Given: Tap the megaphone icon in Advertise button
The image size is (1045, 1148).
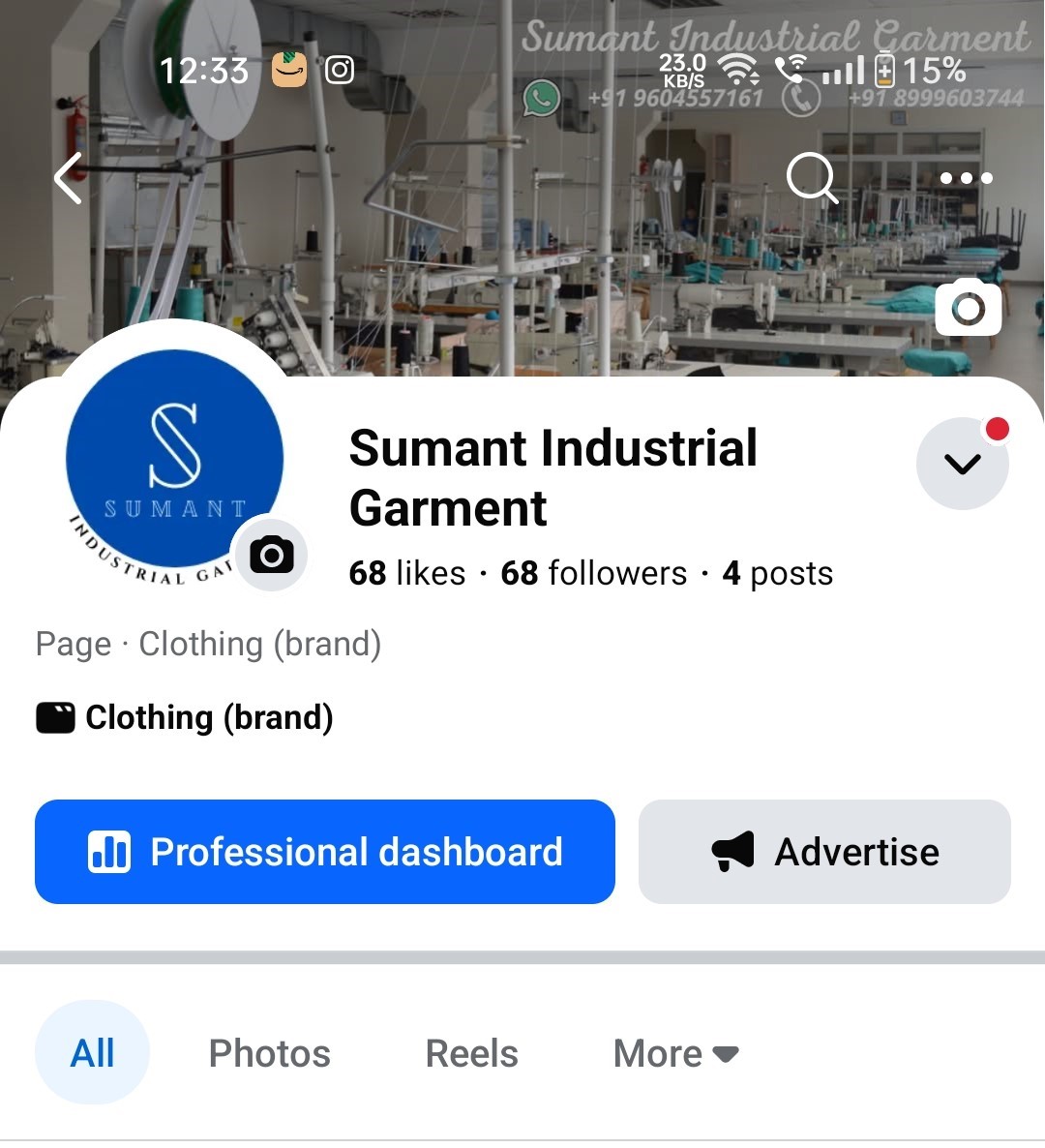Looking at the screenshot, I should (732, 852).
